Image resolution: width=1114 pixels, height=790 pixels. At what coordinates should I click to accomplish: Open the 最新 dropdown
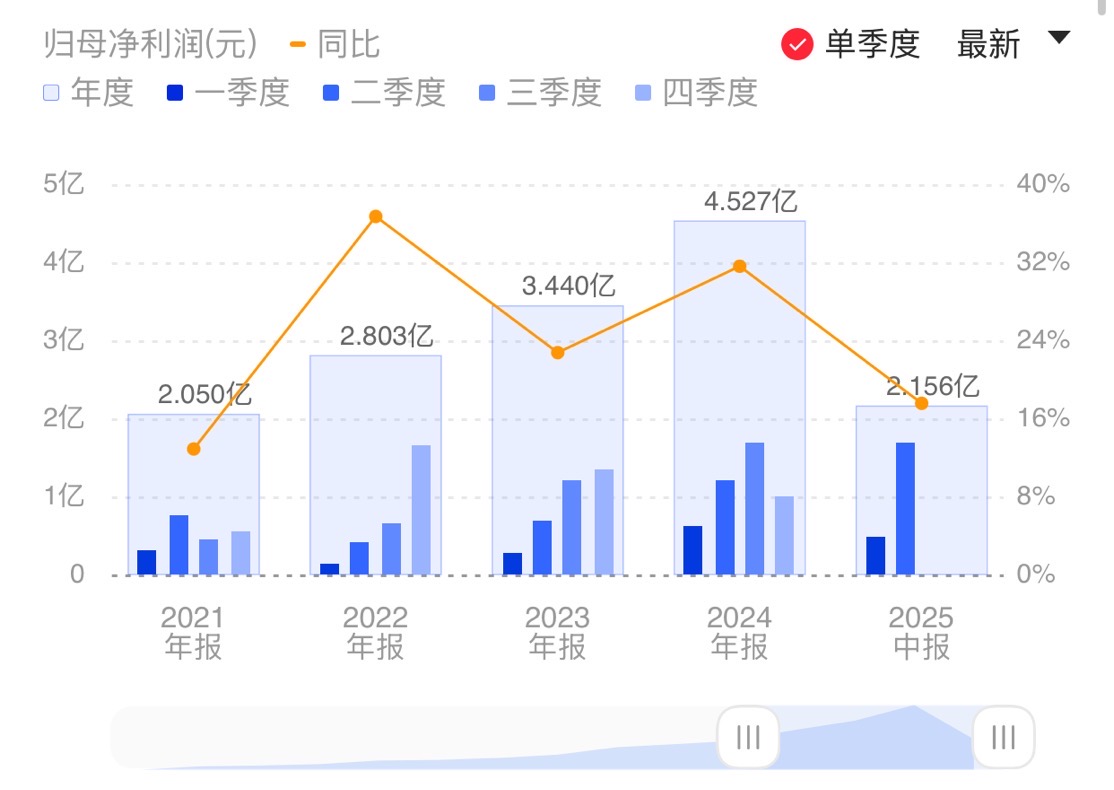pyautogui.click(x=1012, y=44)
